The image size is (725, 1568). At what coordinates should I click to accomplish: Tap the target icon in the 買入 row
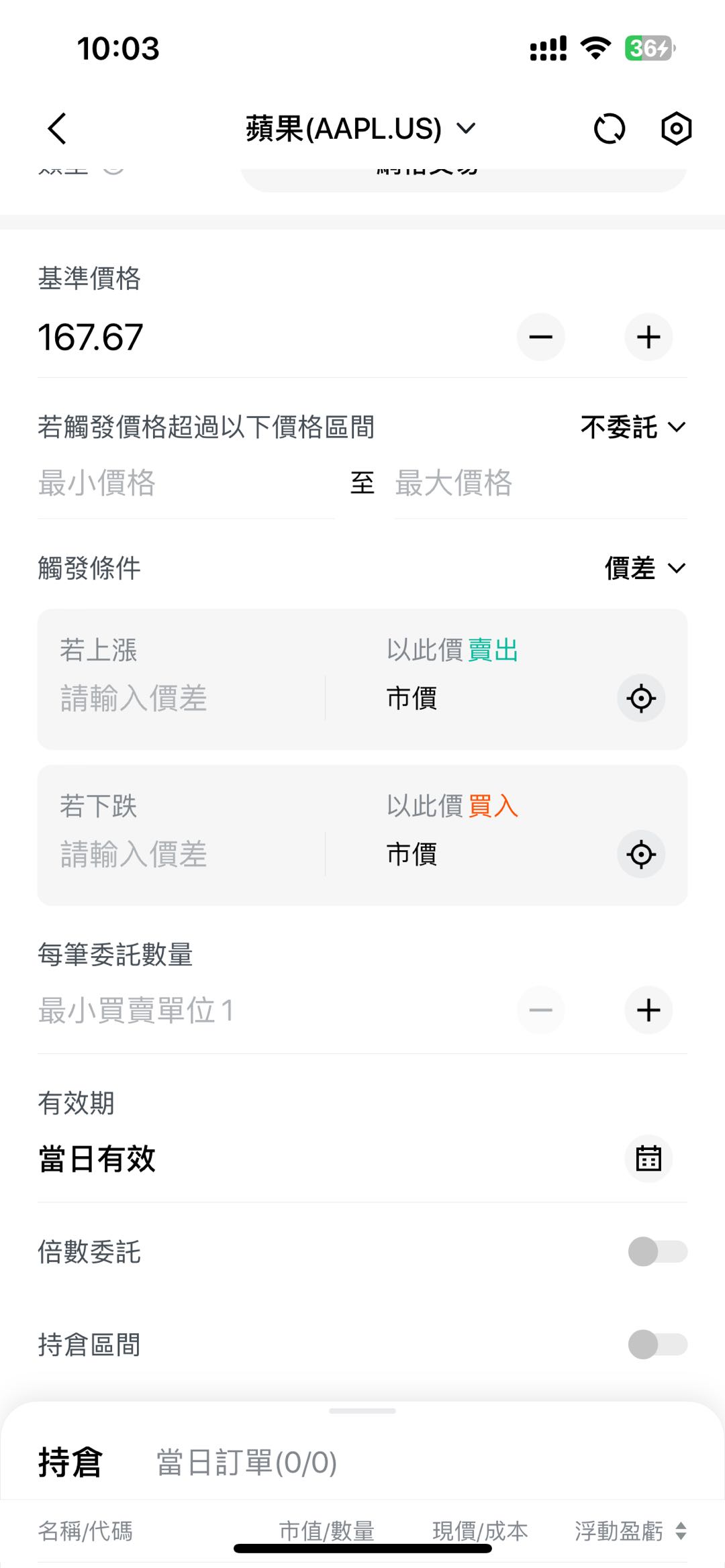[x=641, y=855]
